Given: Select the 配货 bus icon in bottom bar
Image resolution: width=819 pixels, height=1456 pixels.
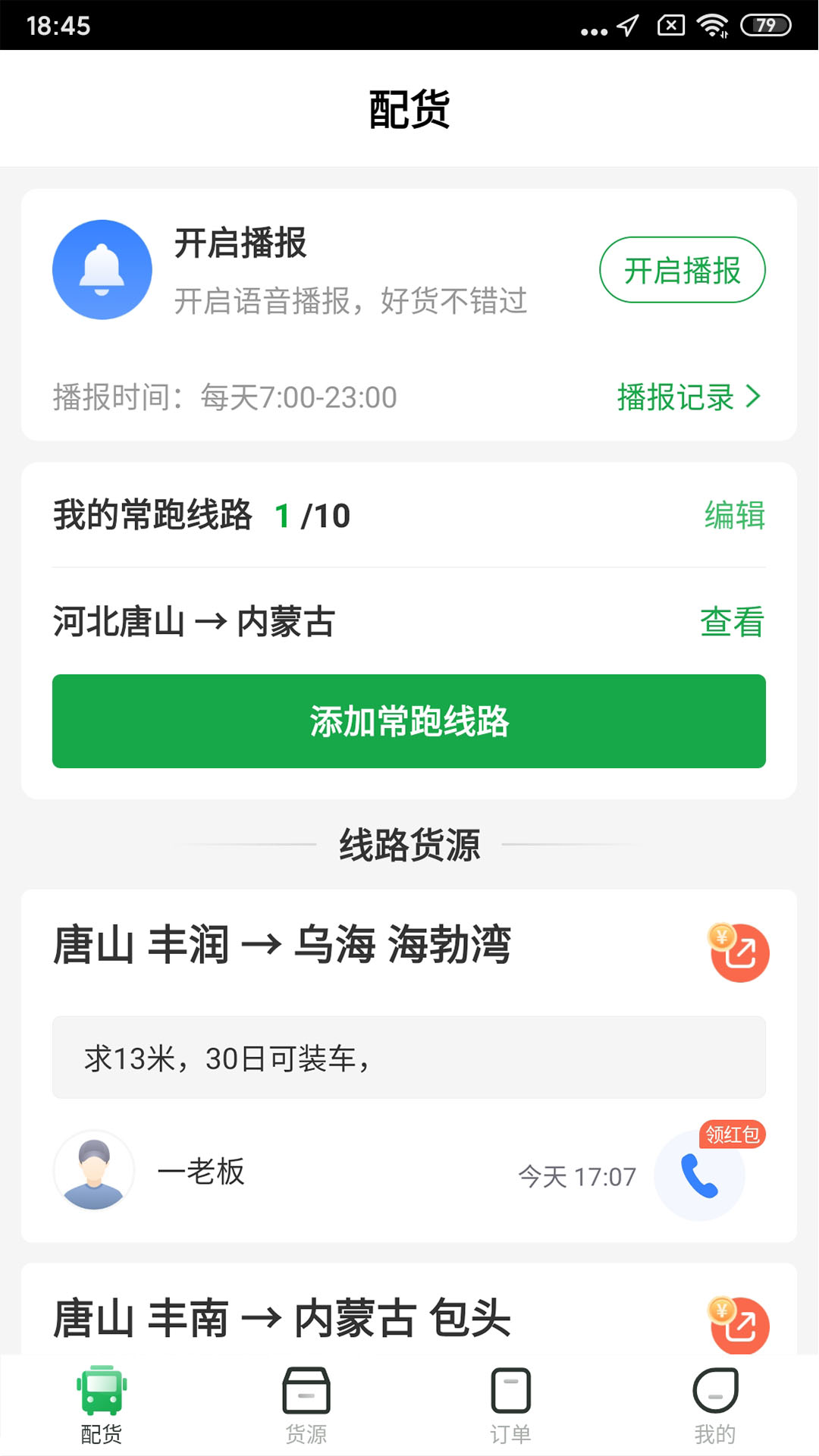Looking at the screenshot, I should pos(102,1392).
